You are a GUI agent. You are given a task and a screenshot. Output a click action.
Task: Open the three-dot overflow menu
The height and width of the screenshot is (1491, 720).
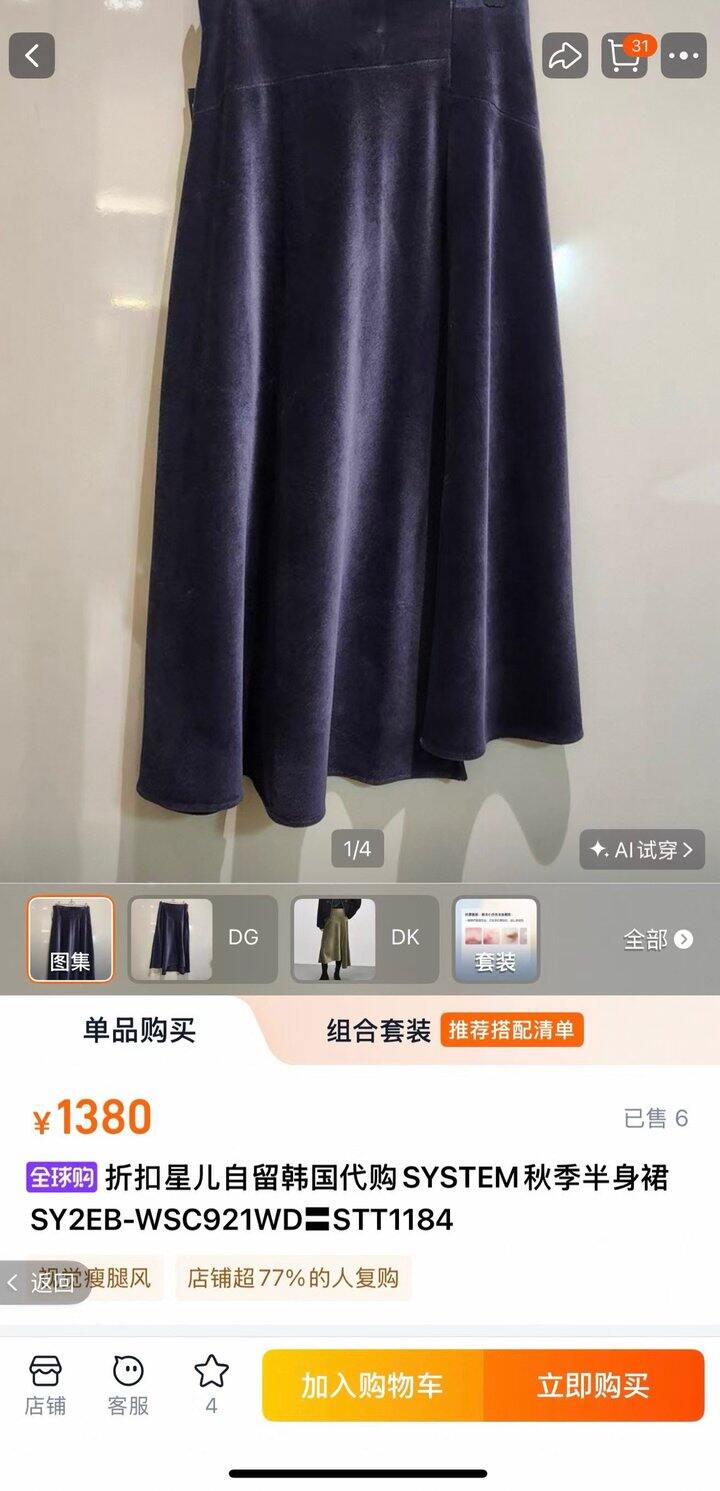[x=684, y=56]
